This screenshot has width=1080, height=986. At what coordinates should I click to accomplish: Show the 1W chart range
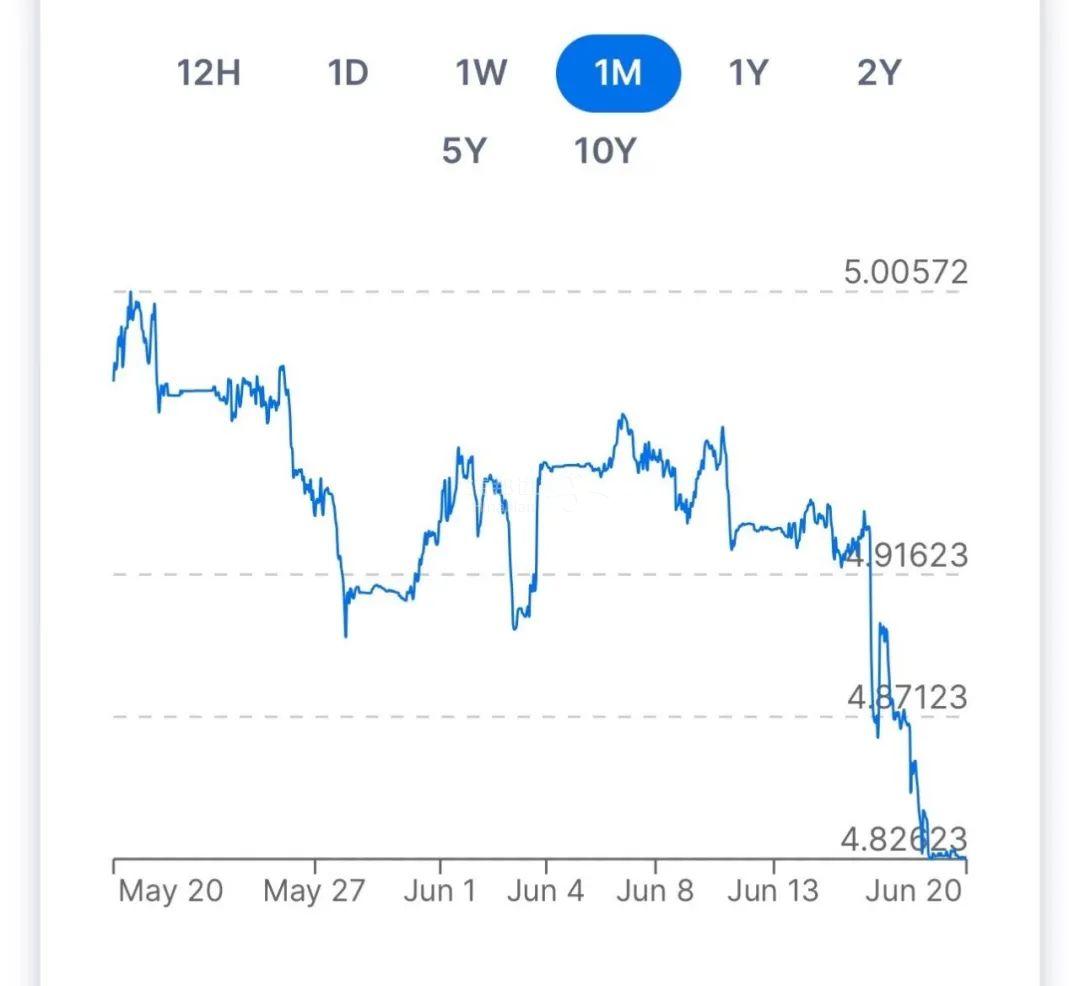(x=481, y=73)
